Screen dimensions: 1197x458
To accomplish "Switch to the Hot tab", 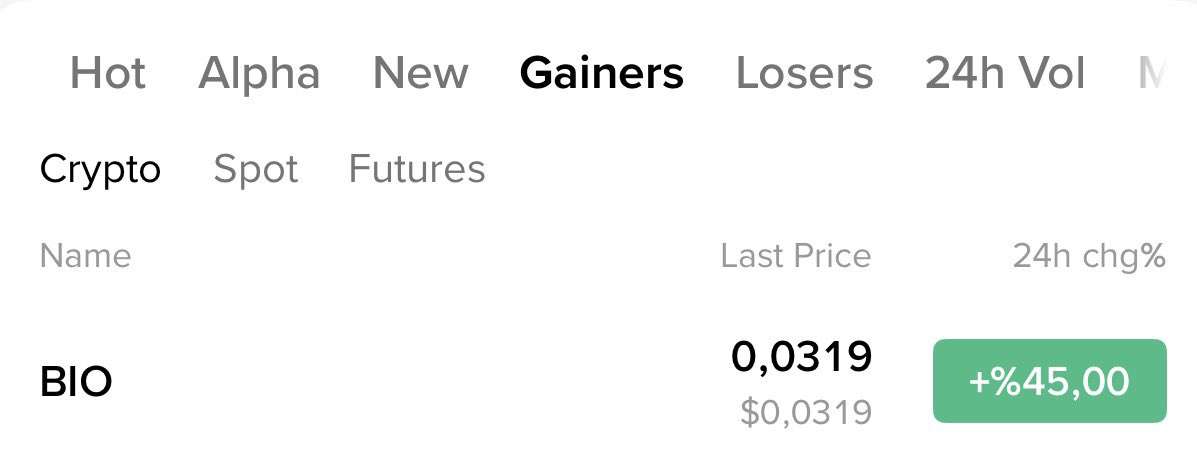I will 108,74.
